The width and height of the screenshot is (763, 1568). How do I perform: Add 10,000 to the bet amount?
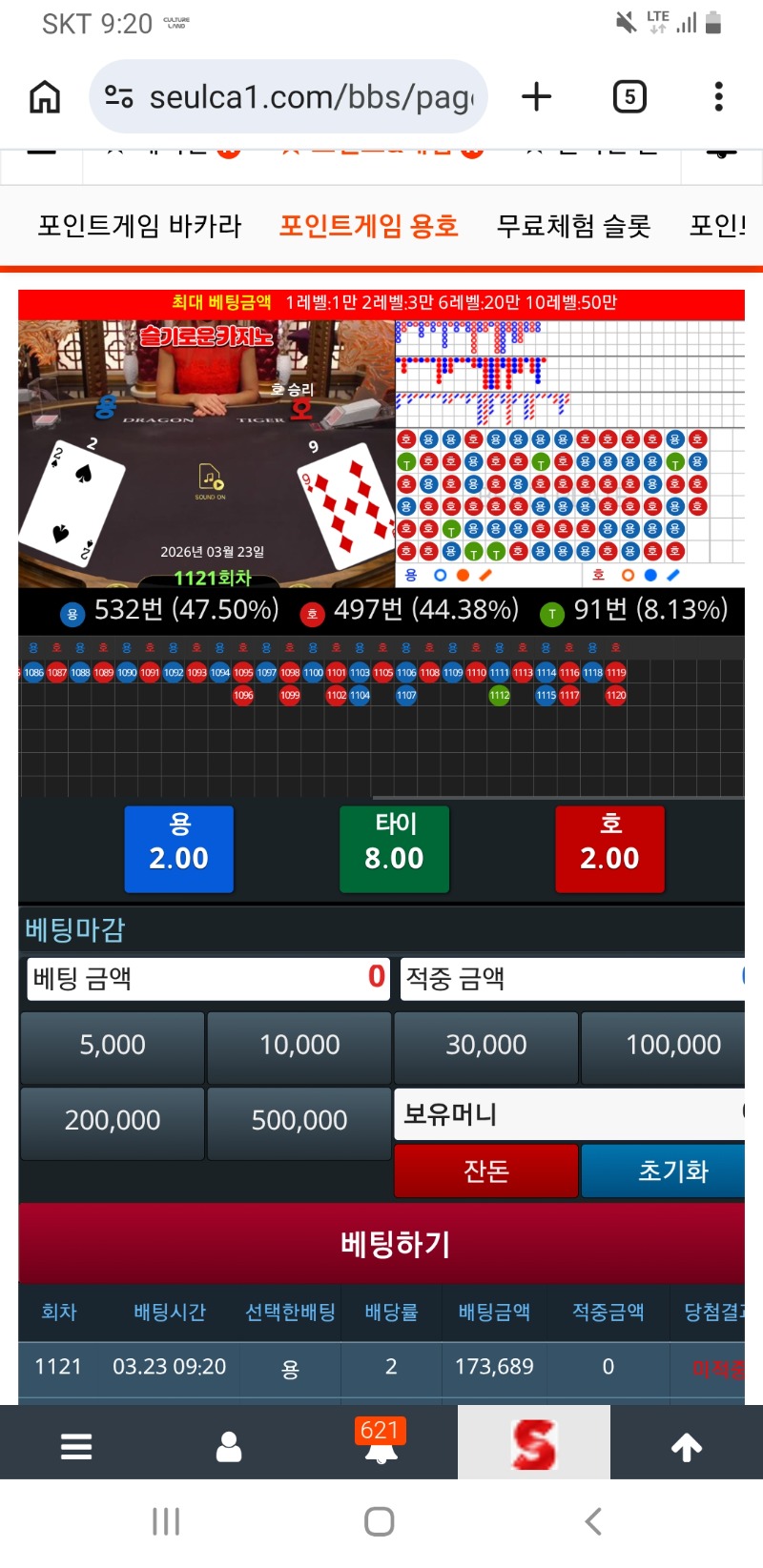pyautogui.click(x=299, y=1046)
